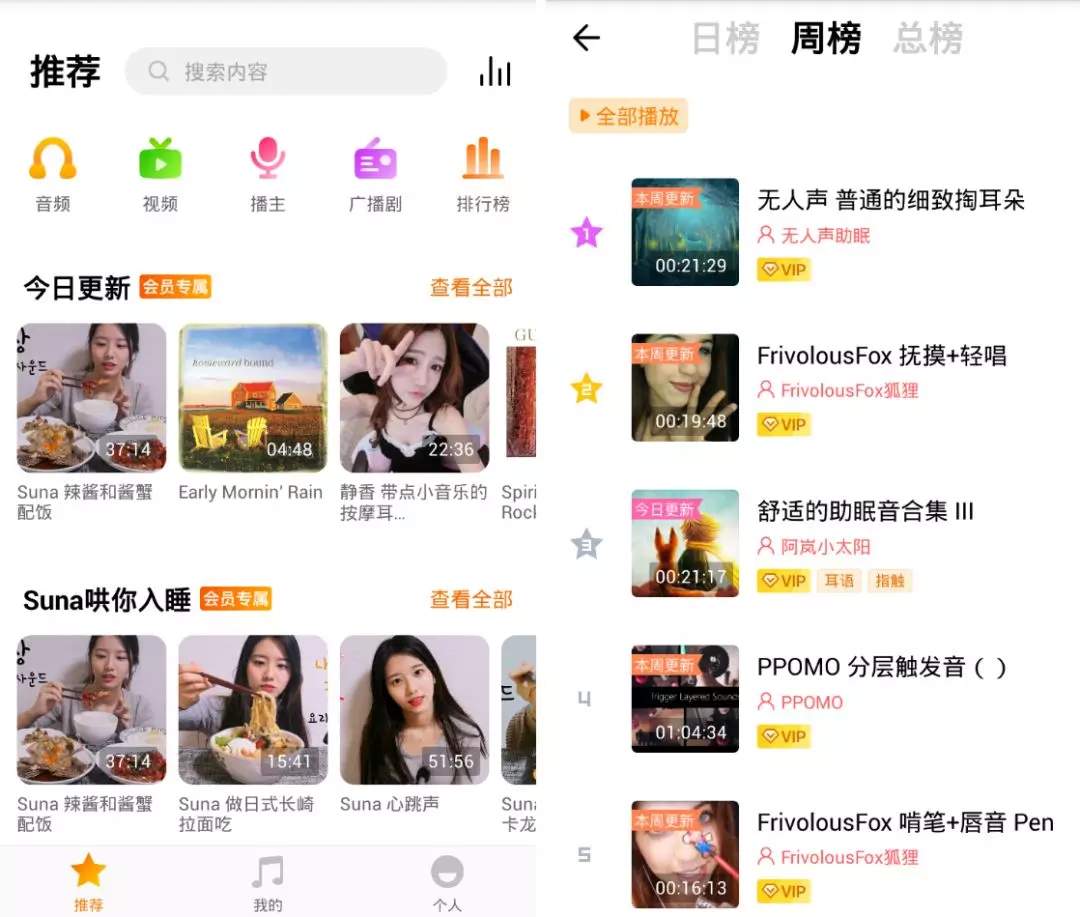Open Suna 心跳声 video
Viewport: 1080px width, 917px height.
[x=414, y=710]
